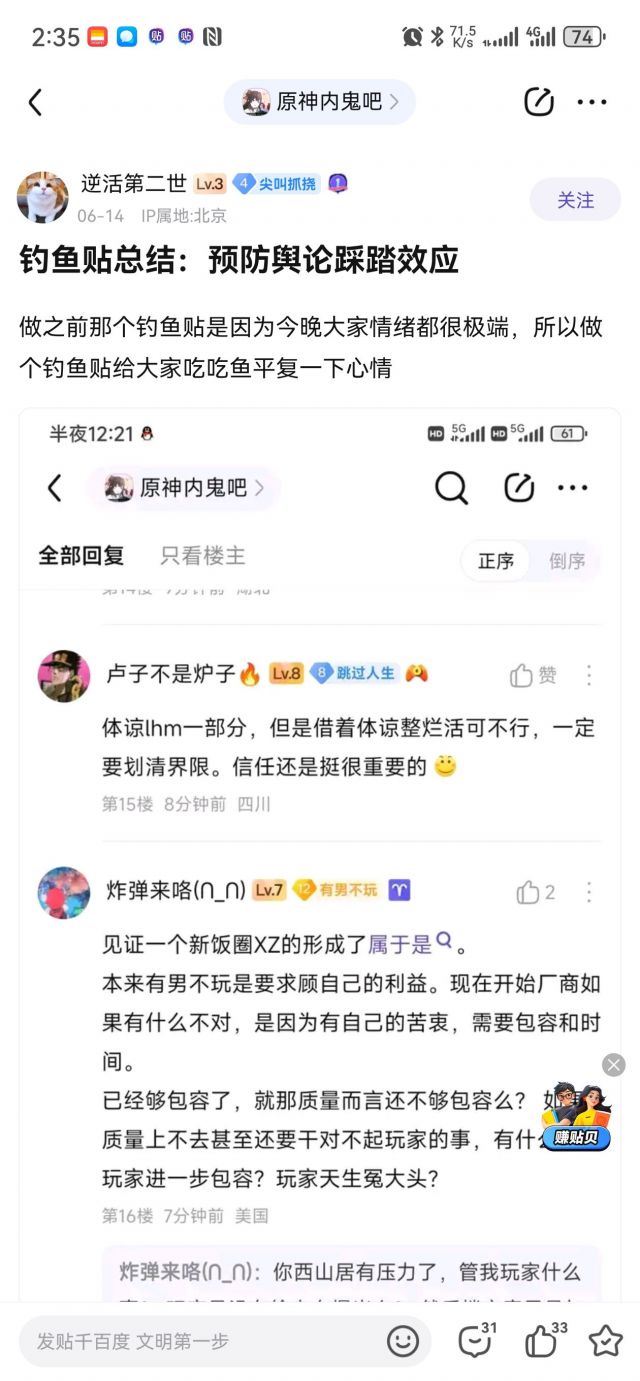
Task: Open the 原神内鬼吧 forum chip
Action: pyautogui.click(x=320, y=102)
